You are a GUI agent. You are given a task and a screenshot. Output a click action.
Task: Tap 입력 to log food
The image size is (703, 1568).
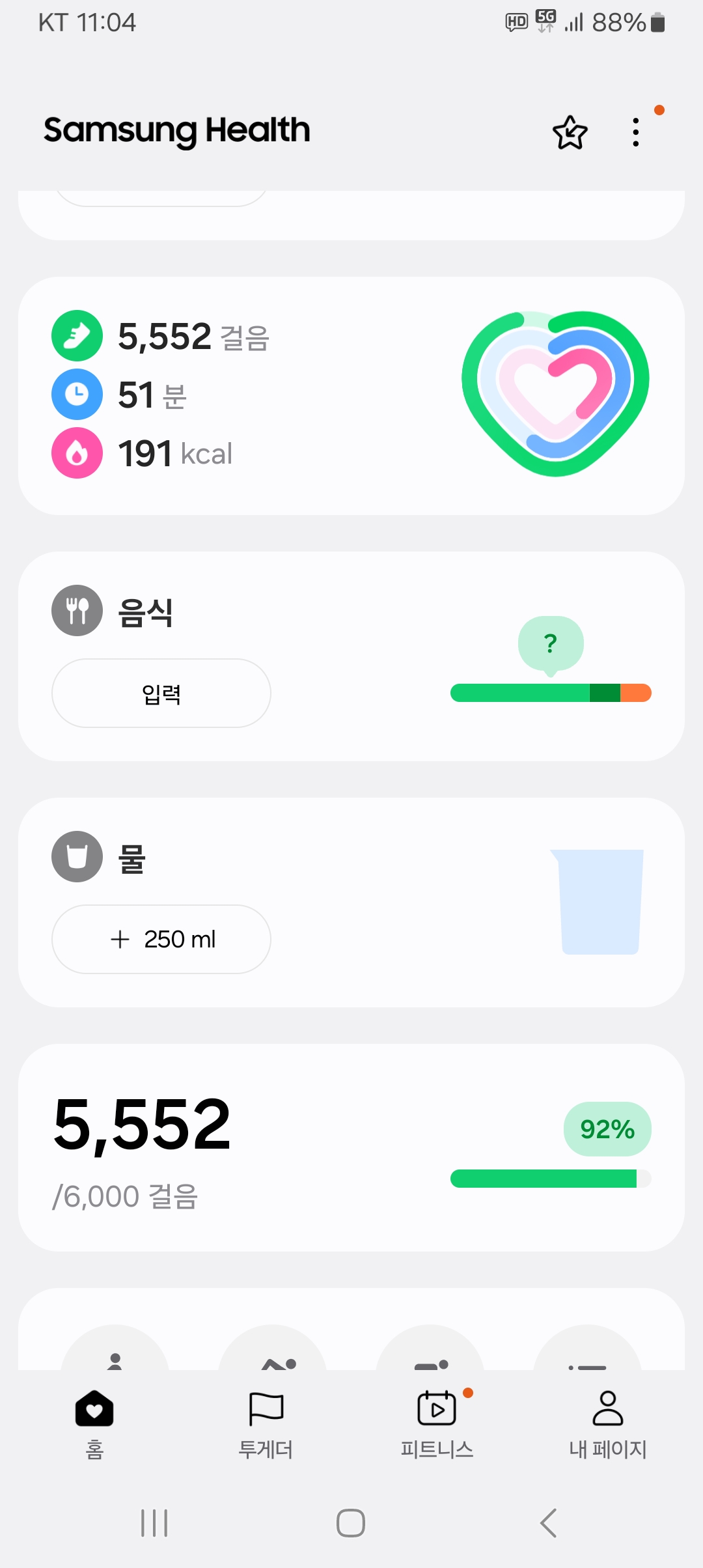pyautogui.click(x=161, y=693)
